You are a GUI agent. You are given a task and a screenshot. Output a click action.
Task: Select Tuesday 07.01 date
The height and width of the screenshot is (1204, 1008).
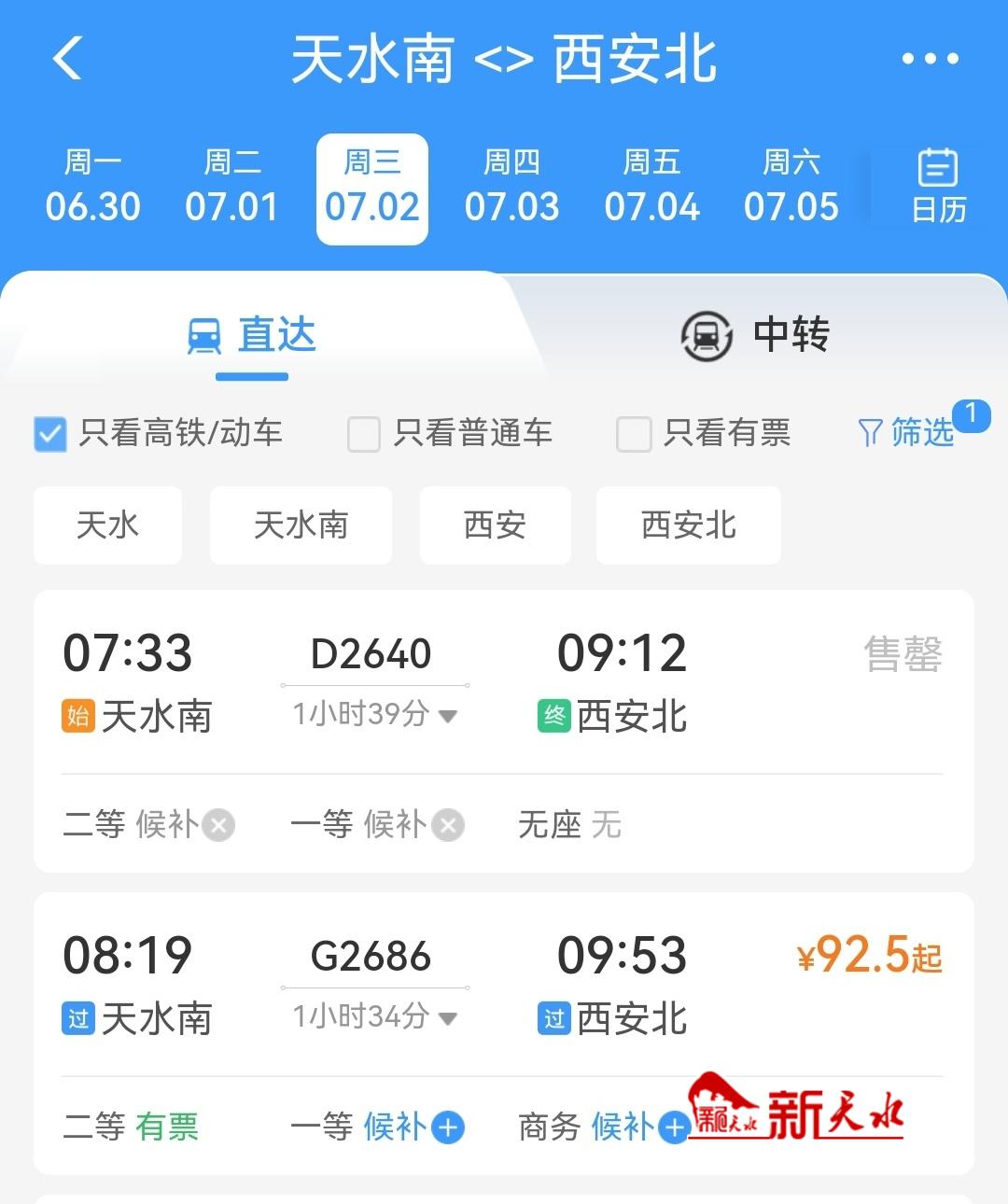231,189
